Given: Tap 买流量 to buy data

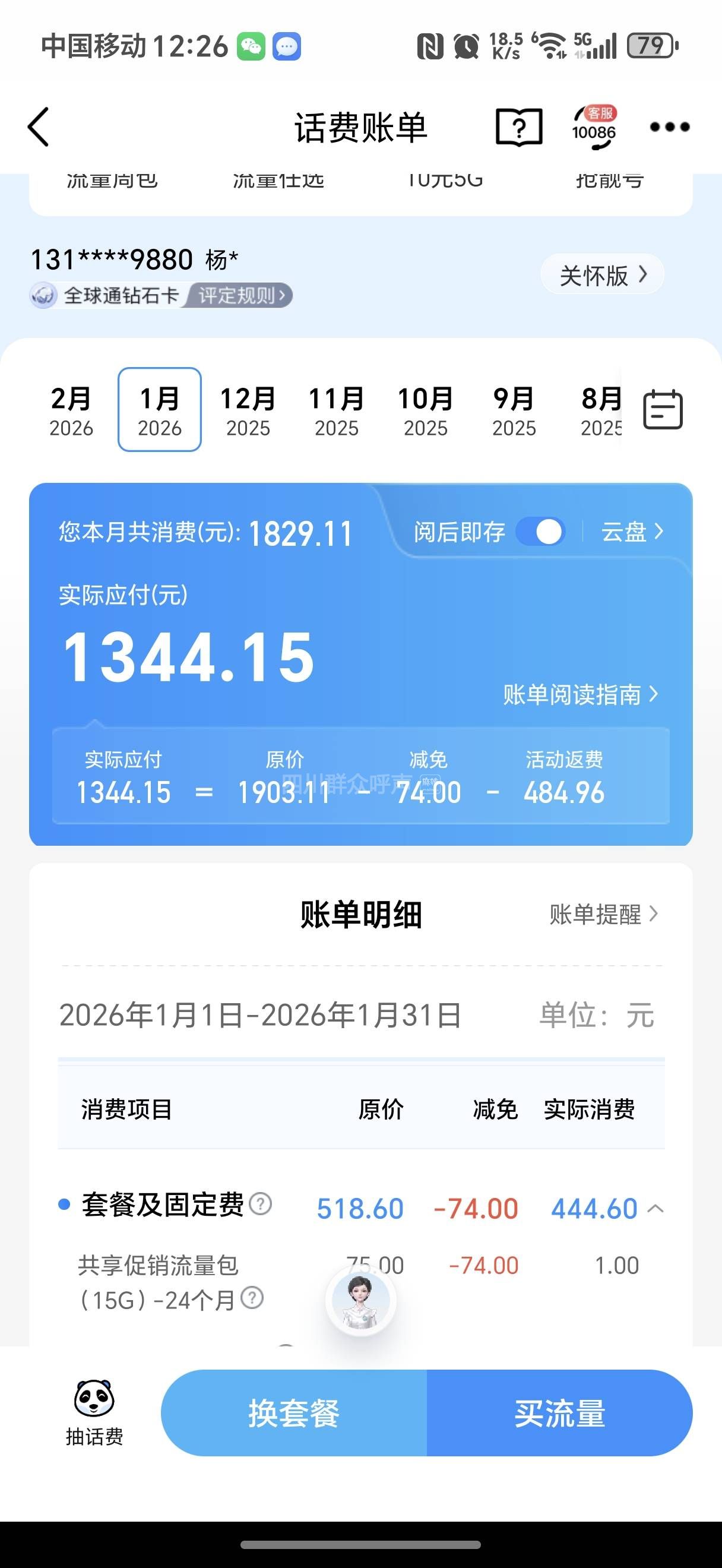Looking at the screenshot, I should point(559,1414).
